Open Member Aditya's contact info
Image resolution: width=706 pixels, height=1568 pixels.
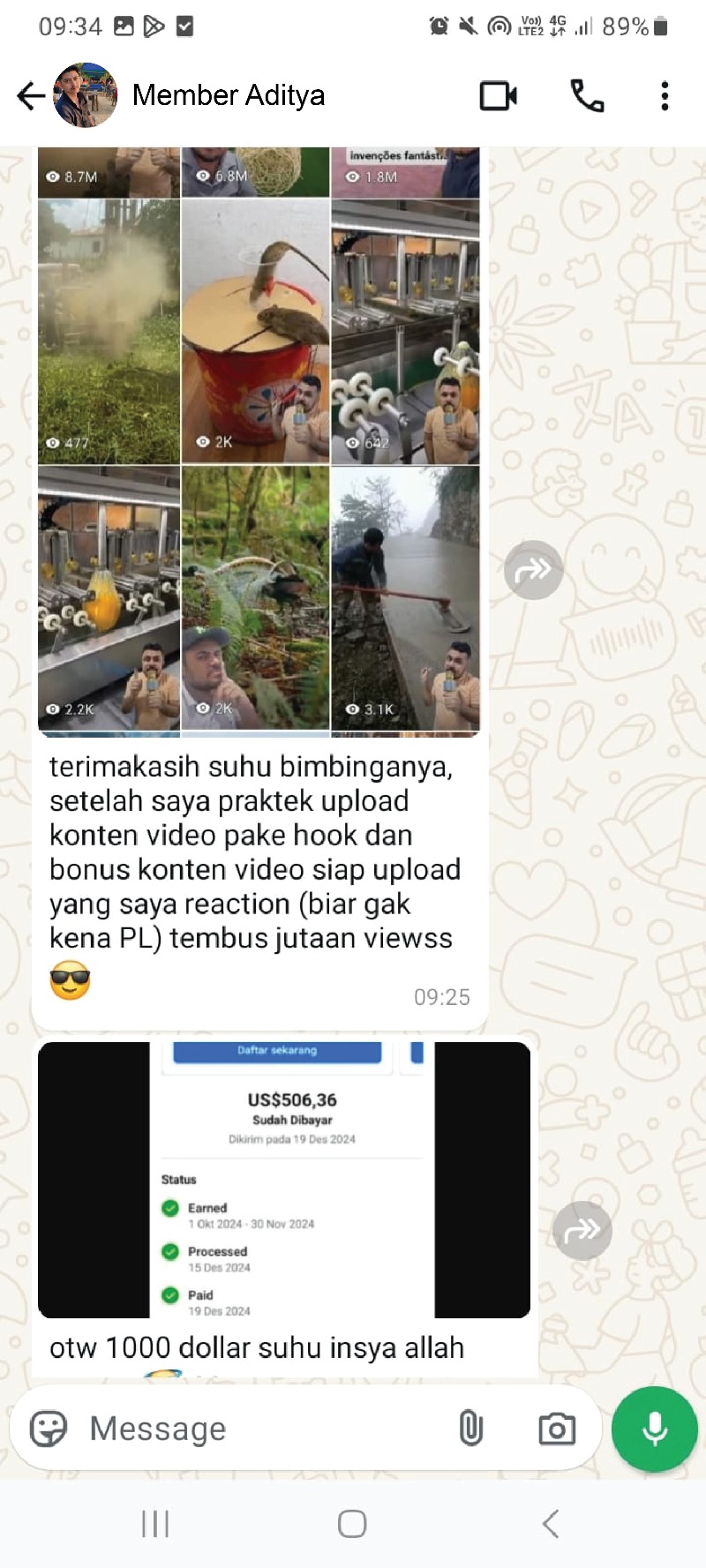(228, 95)
